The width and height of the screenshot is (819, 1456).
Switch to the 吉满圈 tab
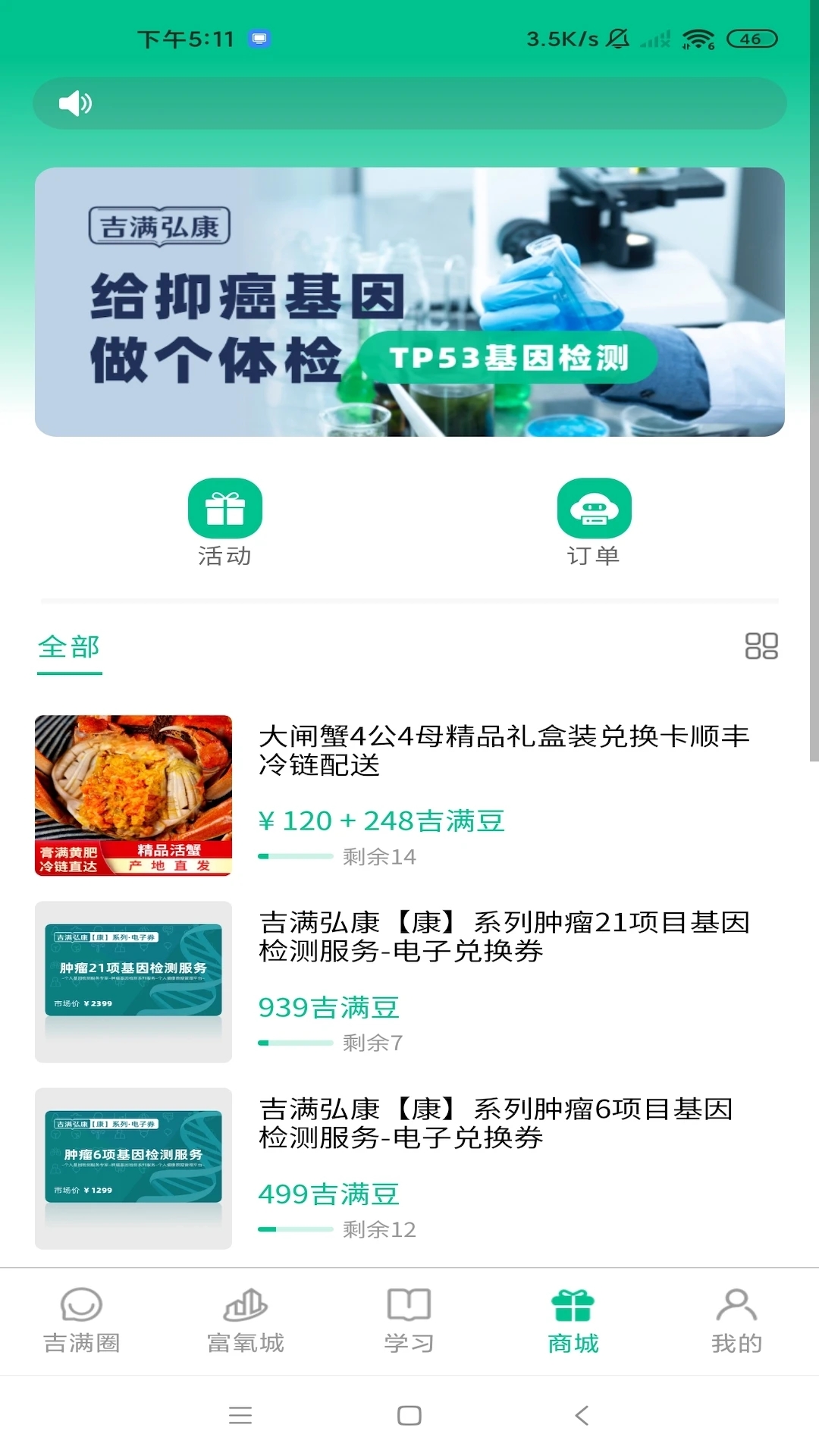pyautogui.click(x=82, y=1321)
